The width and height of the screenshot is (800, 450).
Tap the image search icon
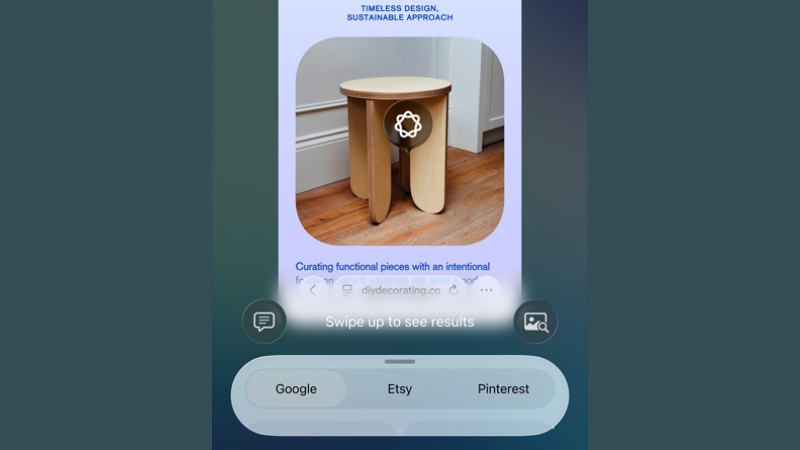tap(536, 322)
